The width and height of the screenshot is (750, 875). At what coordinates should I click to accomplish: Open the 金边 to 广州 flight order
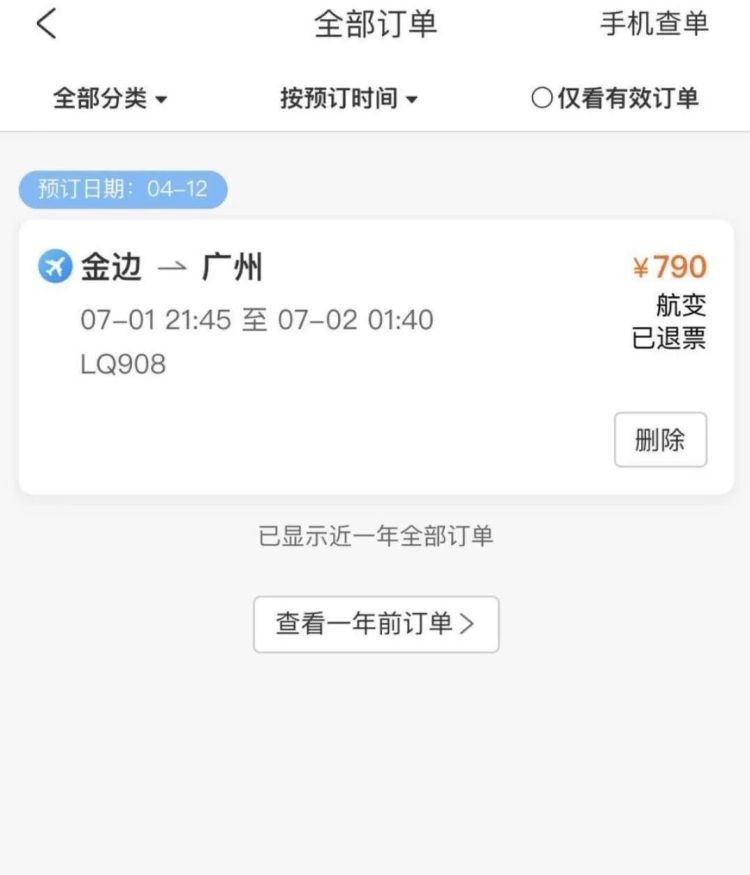coord(300,320)
